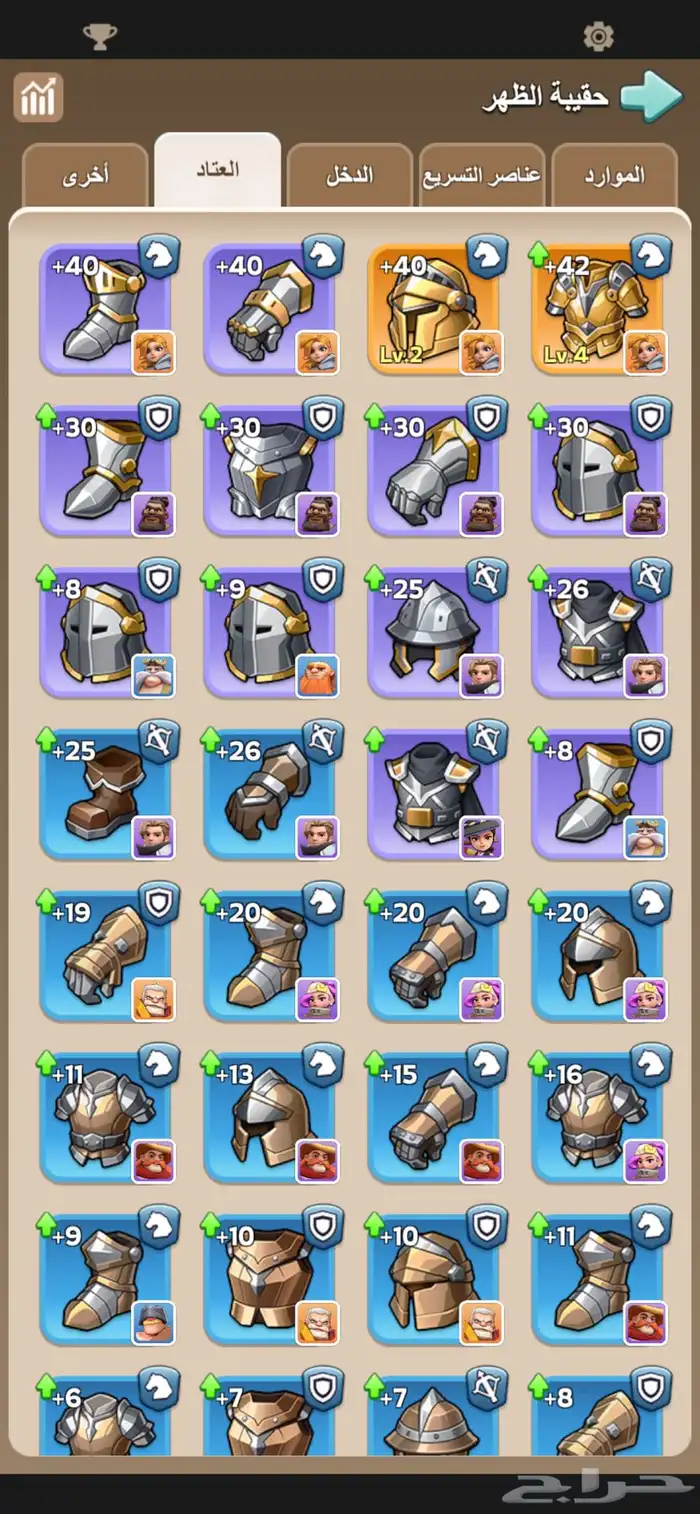Screen dimensions: 700x1514
Task: Switch to the الموارد tab
Action: coord(614,175)
